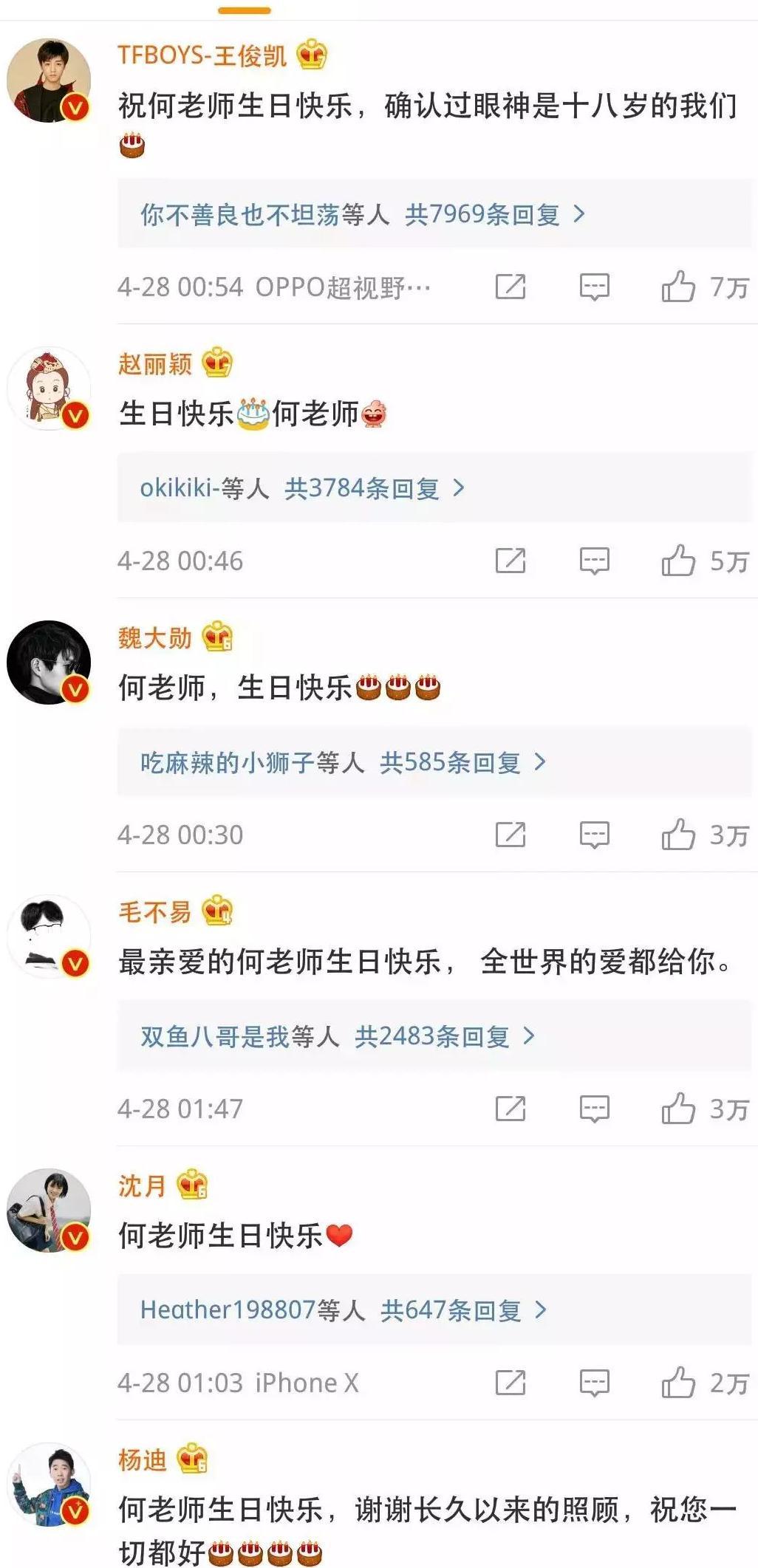Repost TFBOYS-王俊凯's comment

tap(510, 287)
